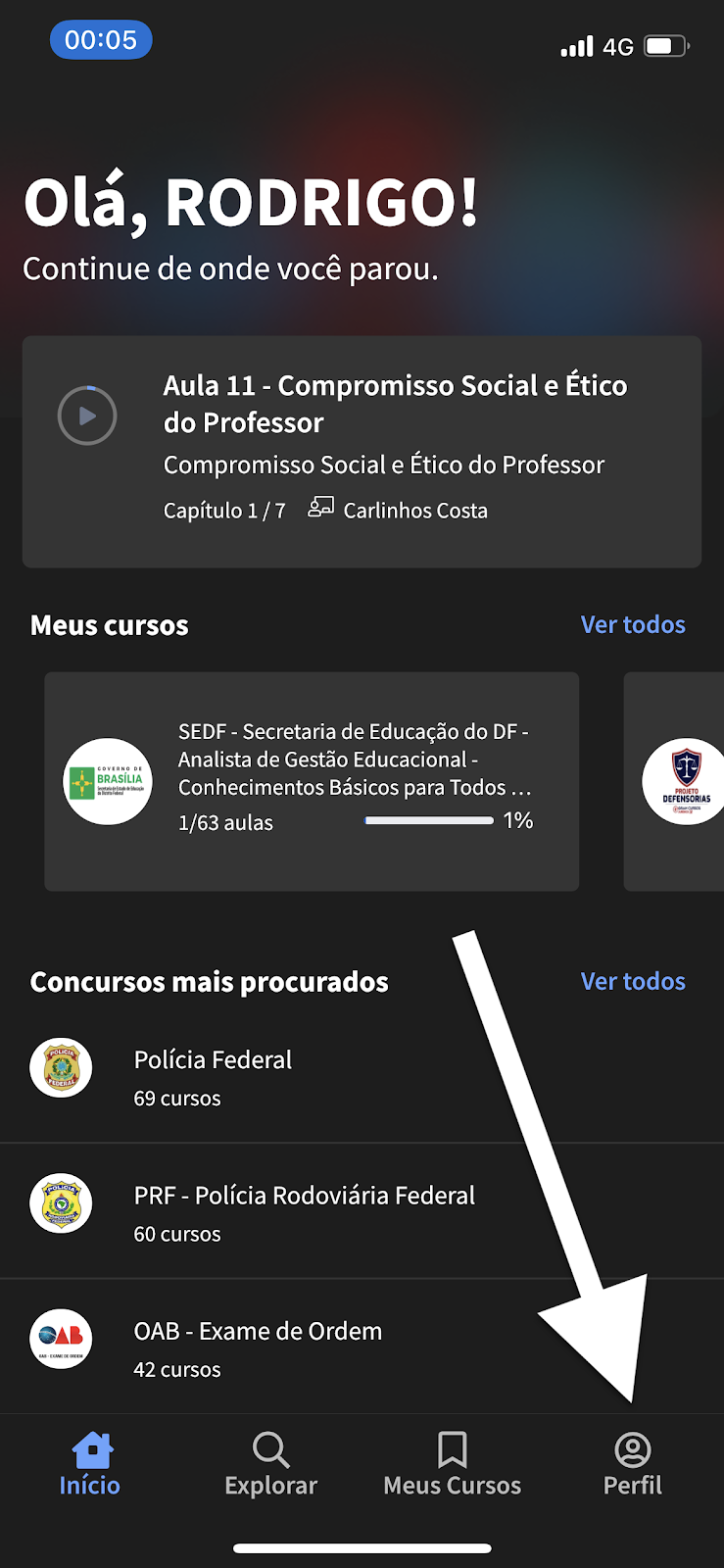Switch to the Meus Cursos tab
This screenshot has width=724, height=1568.
453,1465
